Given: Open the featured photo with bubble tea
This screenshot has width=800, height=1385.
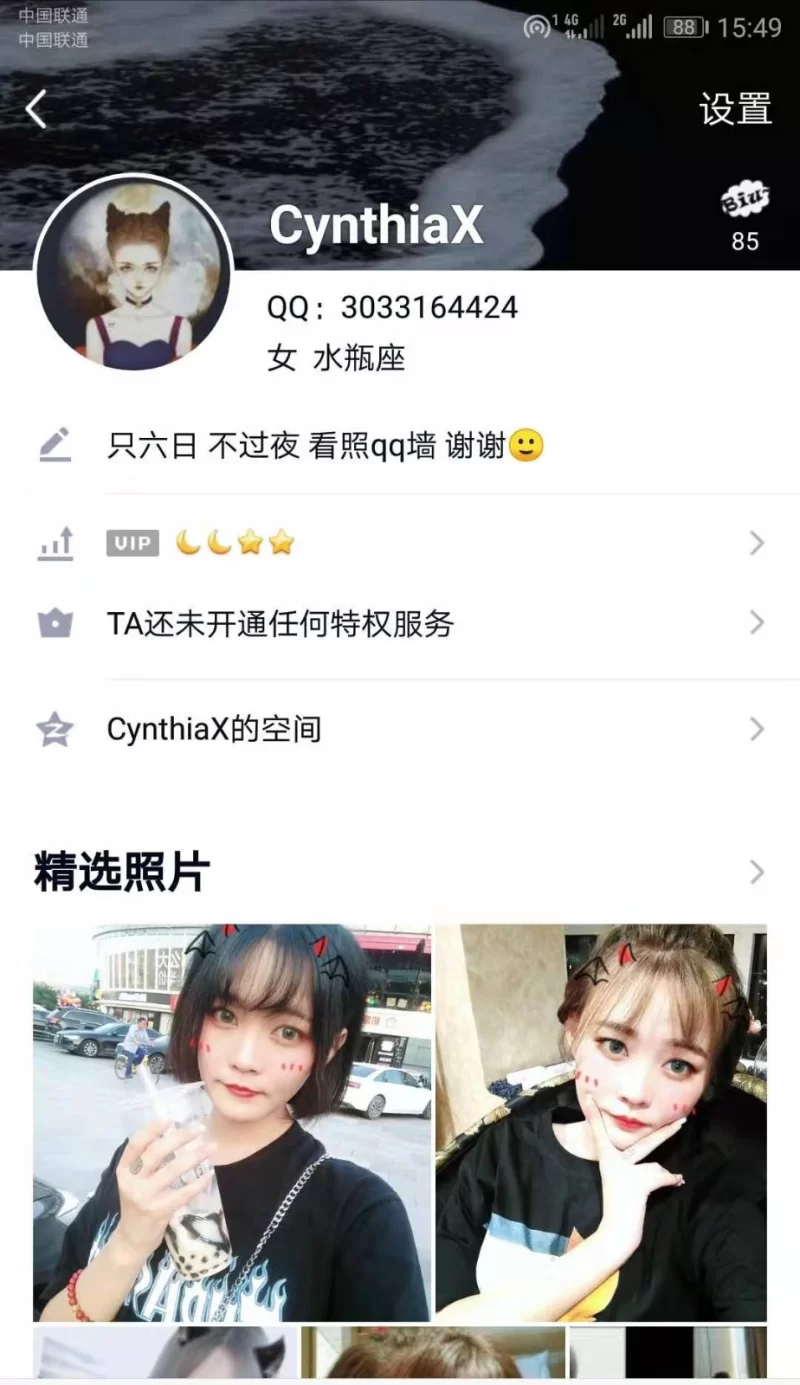Looking at the screenshot, I should tap(232, 1122).
